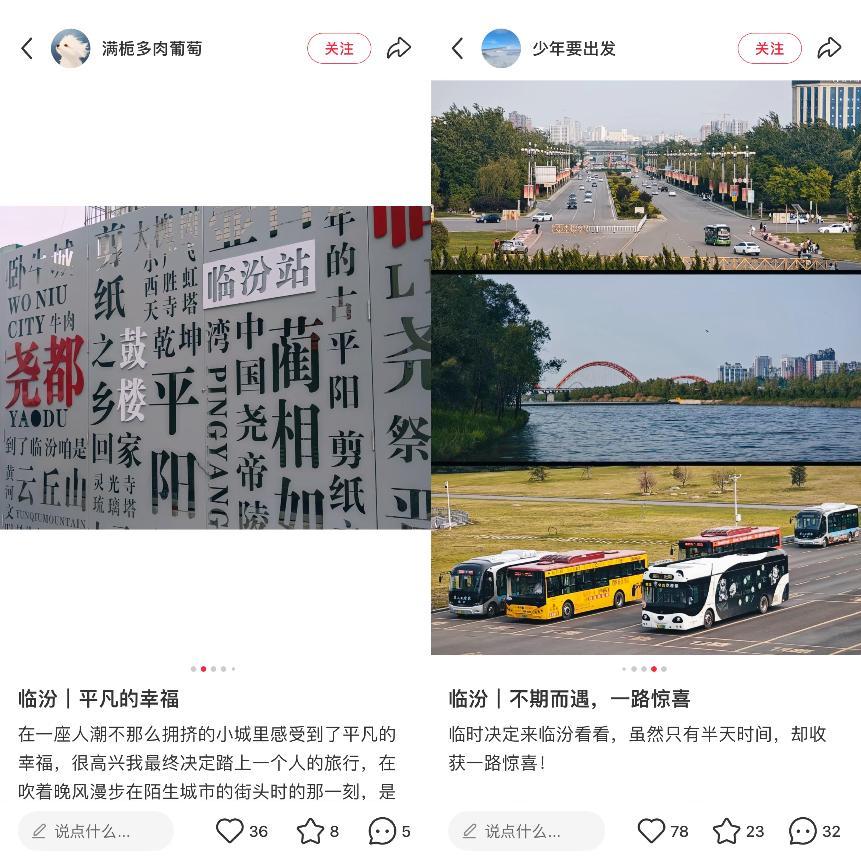This screenshot has height=861, width=861.
Task: Follow 满栀多肉葡萄 with 关注 button
Action: click(339, 48)
